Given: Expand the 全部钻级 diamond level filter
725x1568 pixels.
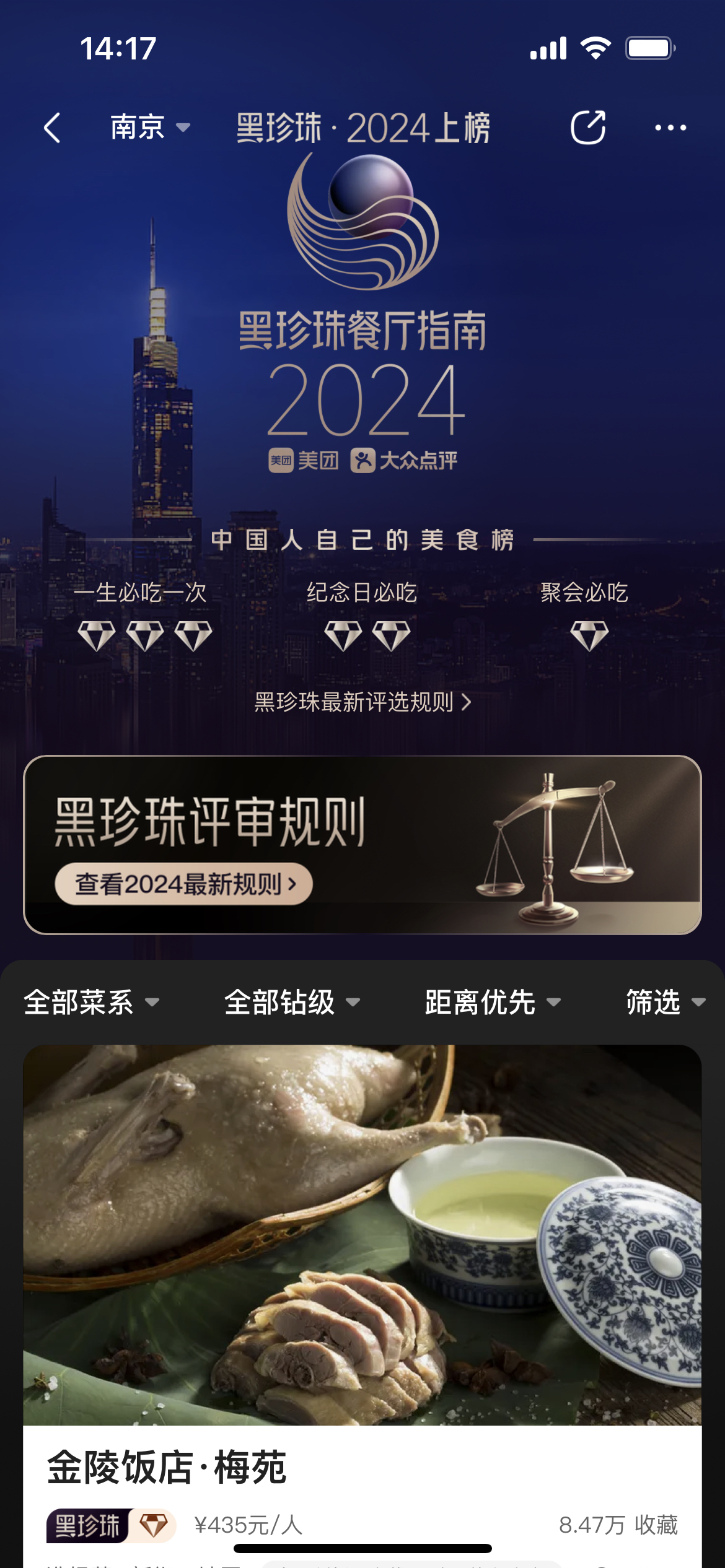Looking at the screenshot, I should click(292, 1002).
